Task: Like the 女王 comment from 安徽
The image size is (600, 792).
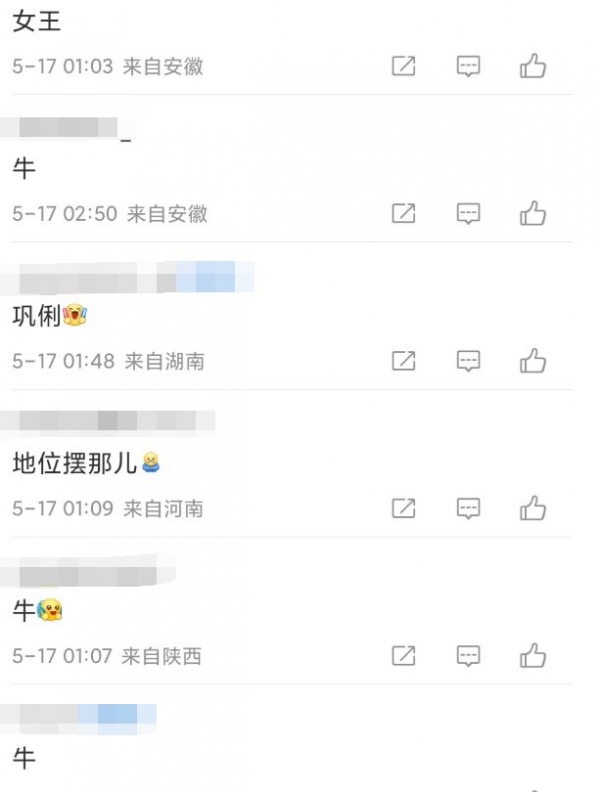Action: (533, 66)
